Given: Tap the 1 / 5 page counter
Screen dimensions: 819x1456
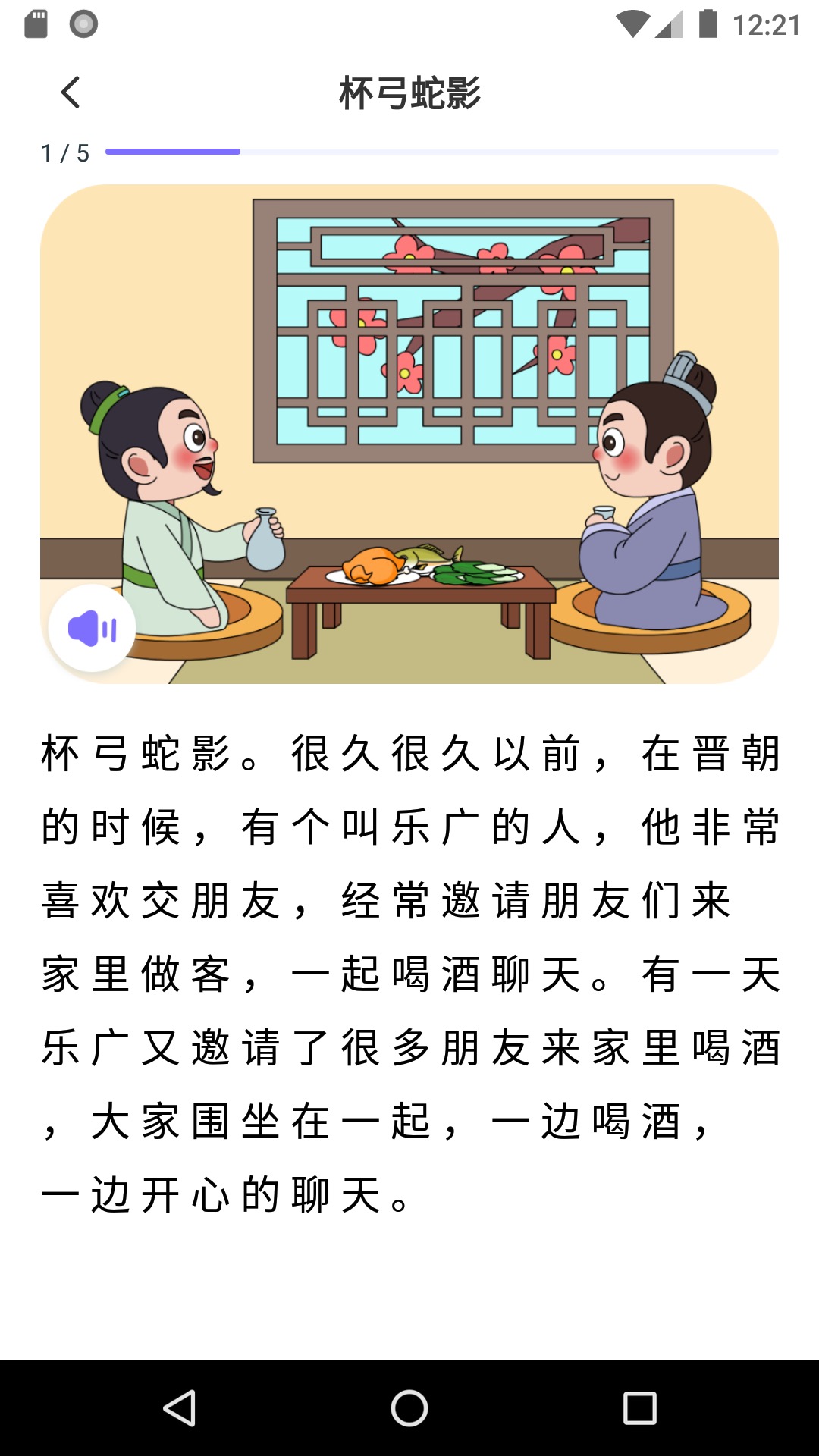Looking at the screenshot, I should pos(64,151).
